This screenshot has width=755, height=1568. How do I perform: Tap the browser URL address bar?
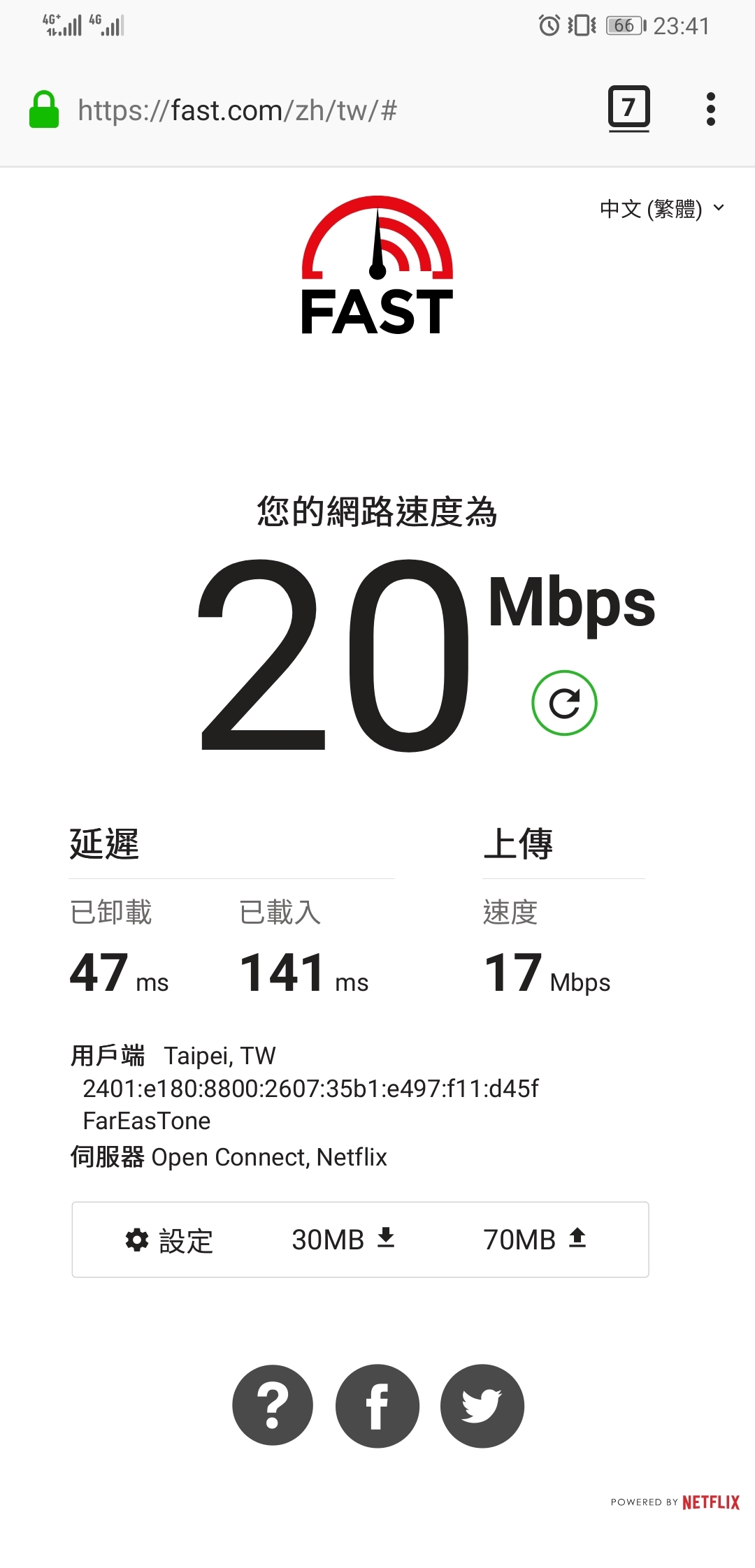[238, 110]
